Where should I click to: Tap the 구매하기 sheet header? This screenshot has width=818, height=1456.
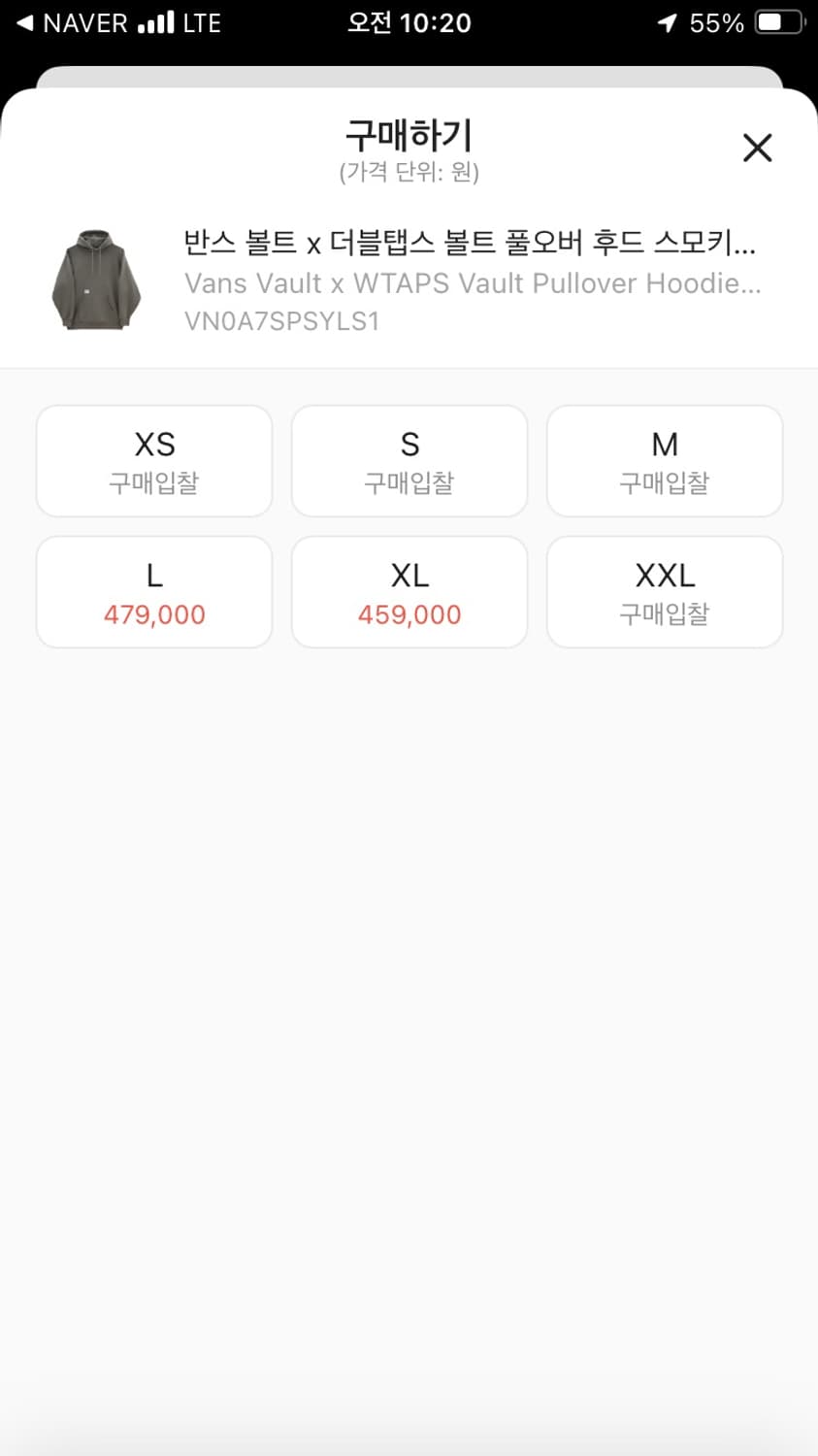click(409, 136)
